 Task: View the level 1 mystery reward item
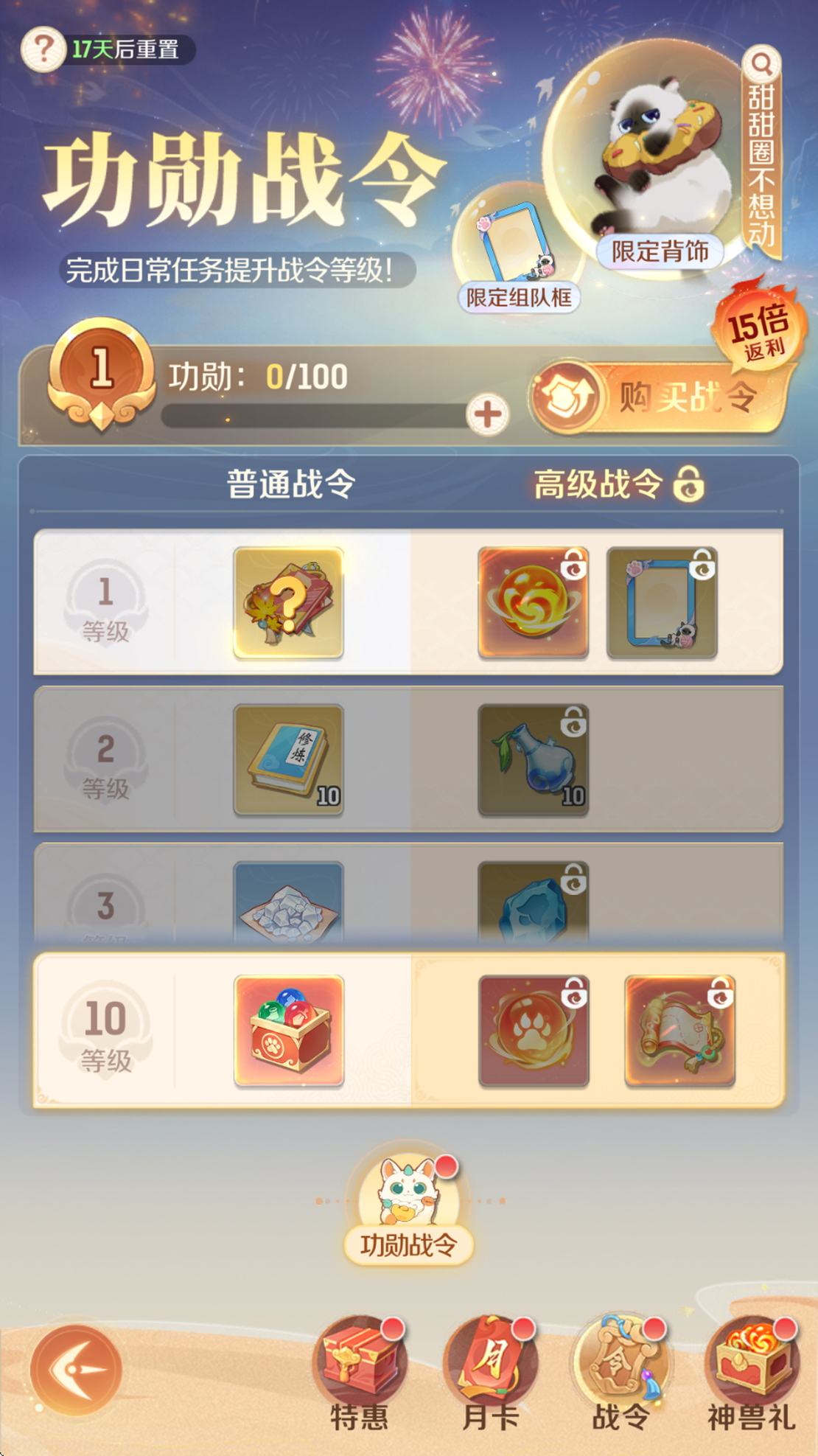[288, 602]
